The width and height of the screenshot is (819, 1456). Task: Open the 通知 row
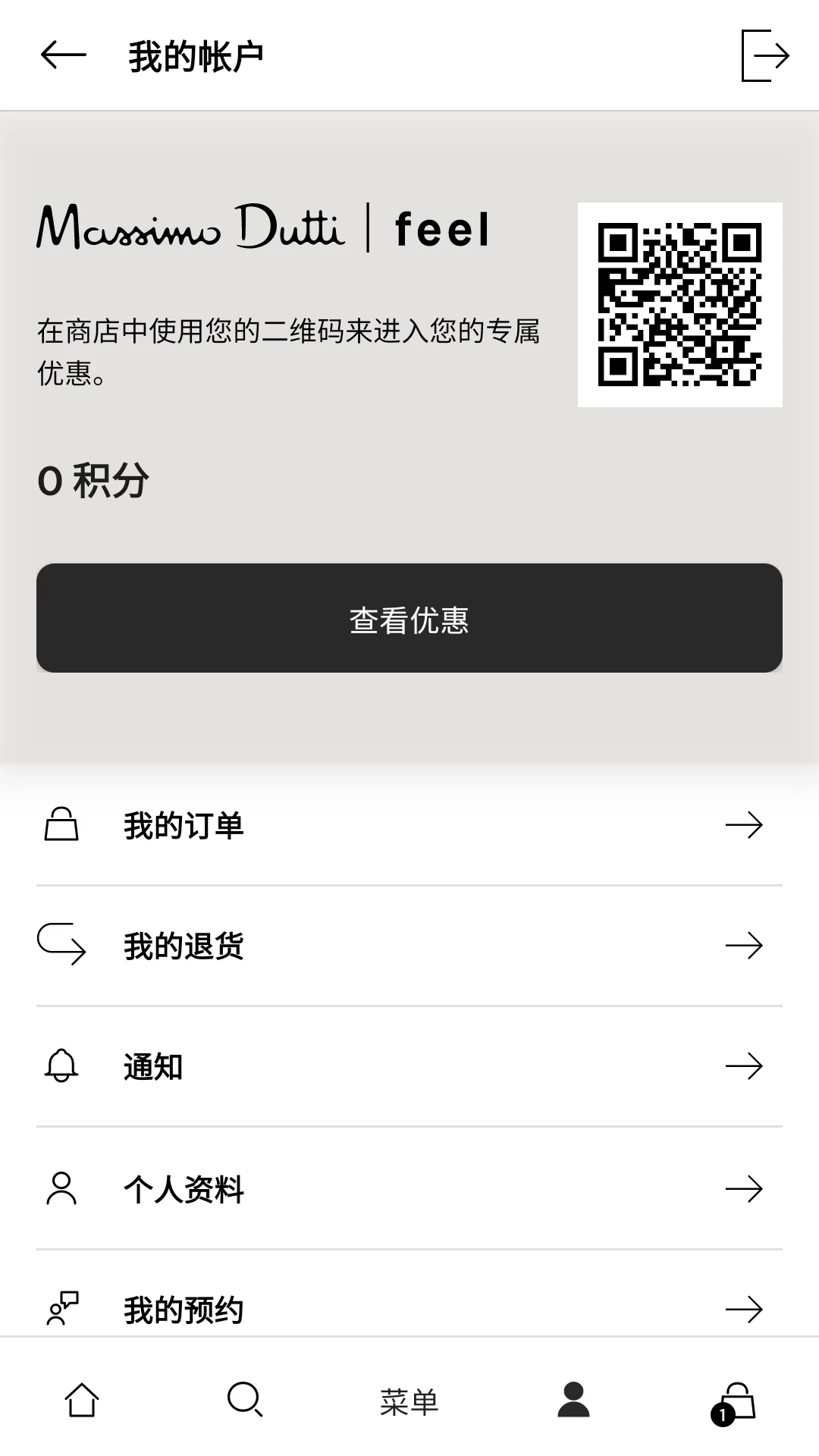click(x=409, y=1067)
